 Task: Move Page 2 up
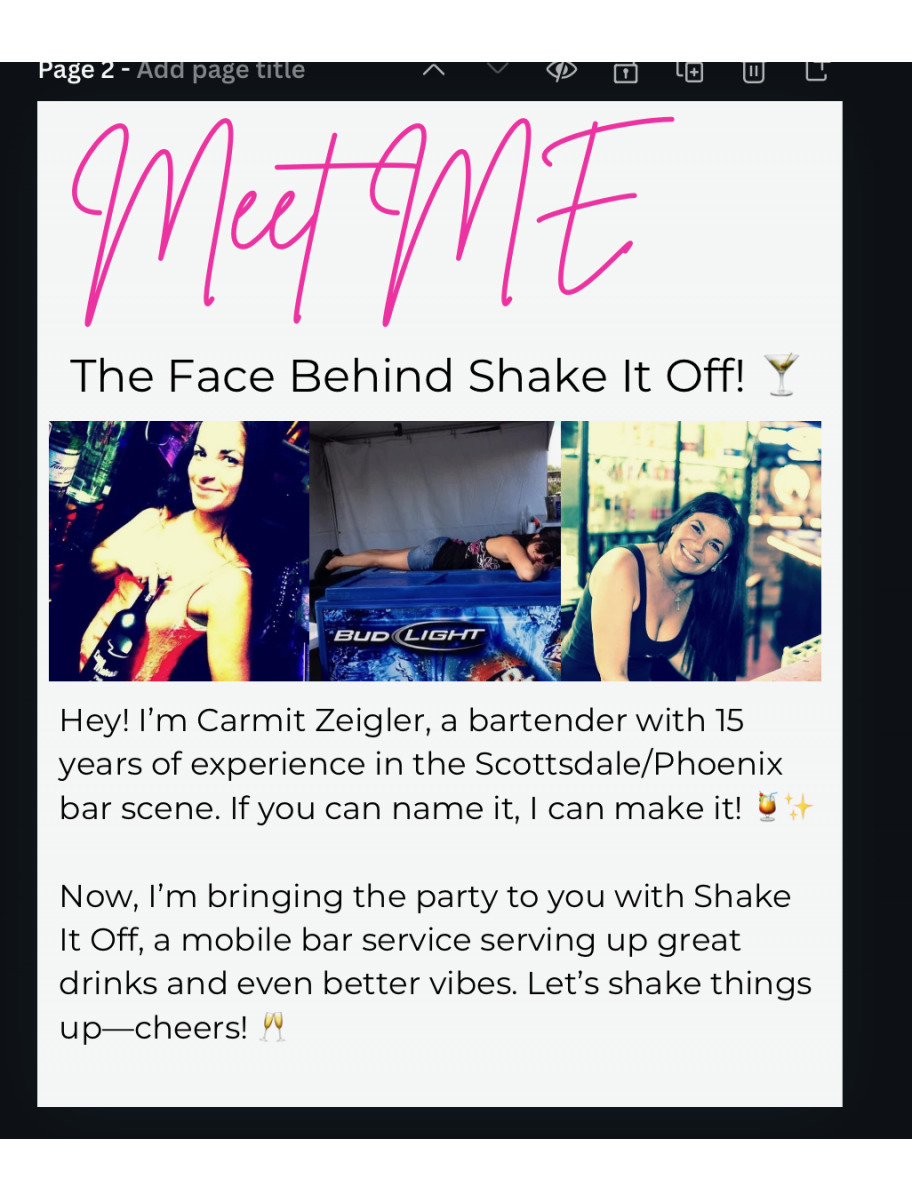point(433,71)
